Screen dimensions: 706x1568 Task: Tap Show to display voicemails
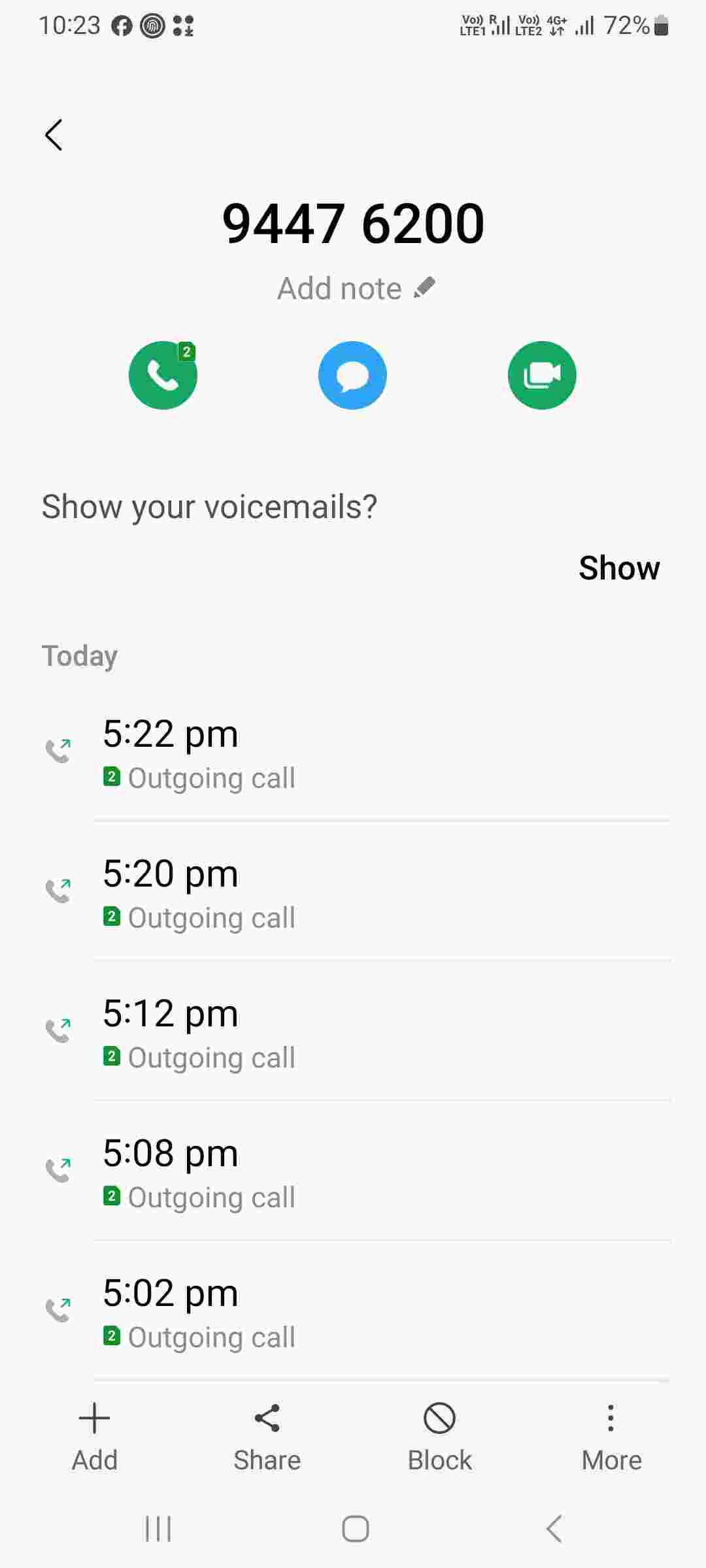click(x=618, y=568)
